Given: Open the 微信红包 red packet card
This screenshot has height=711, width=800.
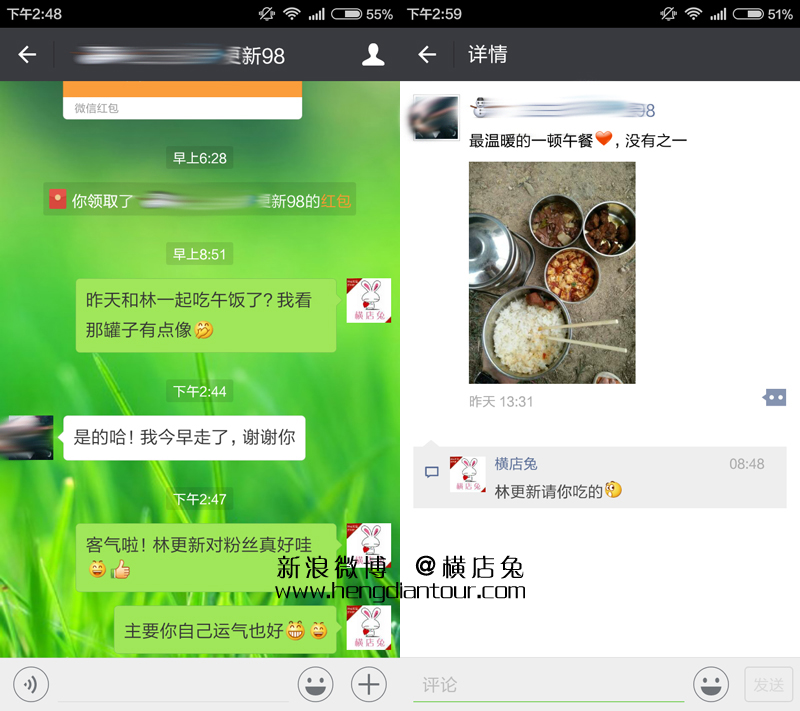Looking at the screenshot, I should (x=182, y=99).
